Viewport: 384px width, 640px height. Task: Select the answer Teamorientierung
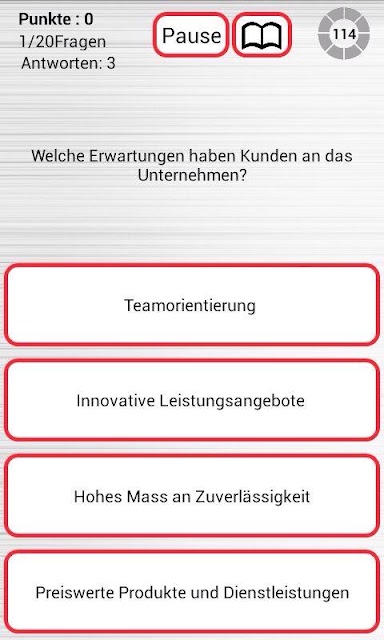pyautogui.click(x=192, y=305)
